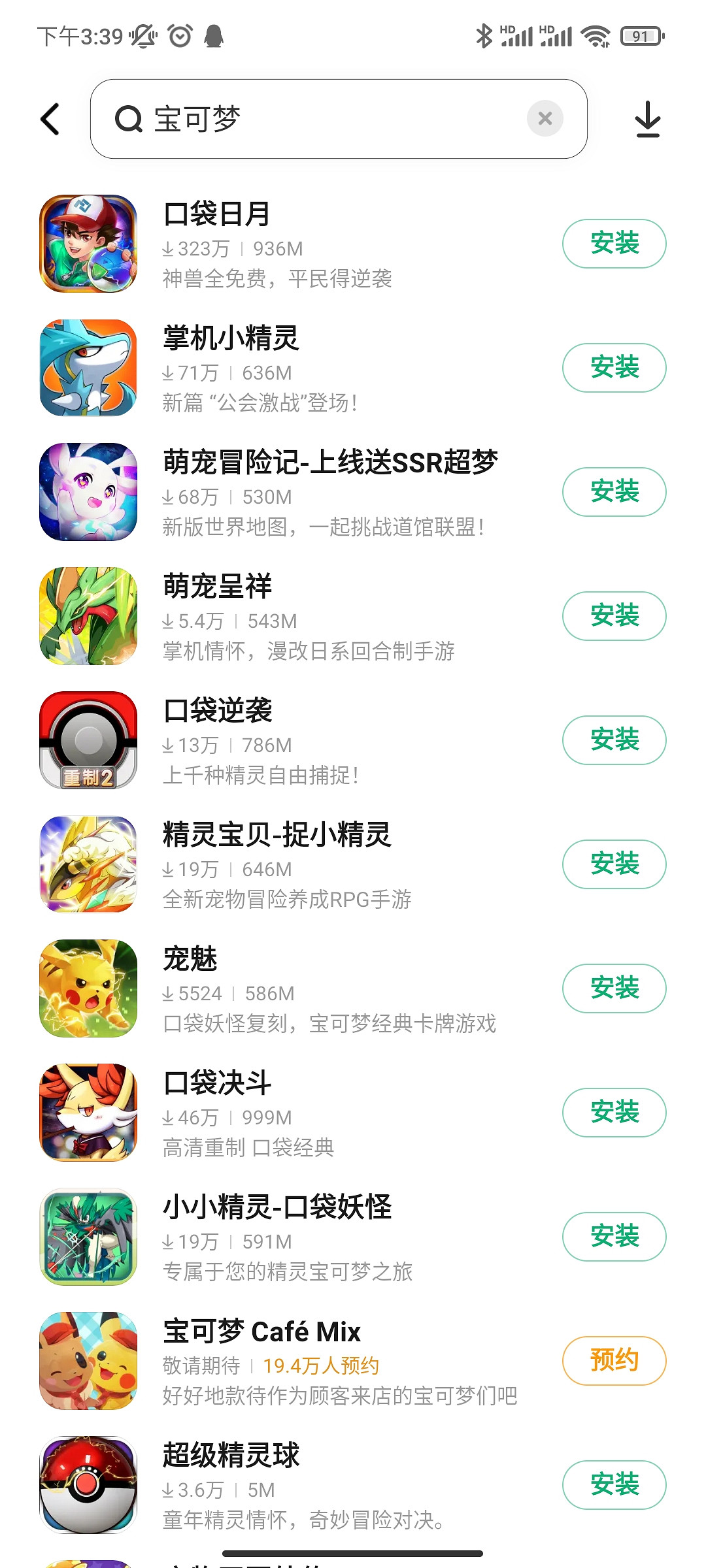Tap the 宝可梦 search input field
Viewport: 706px width, 1568px height.
pyautogui.click(x=327, y=120)
